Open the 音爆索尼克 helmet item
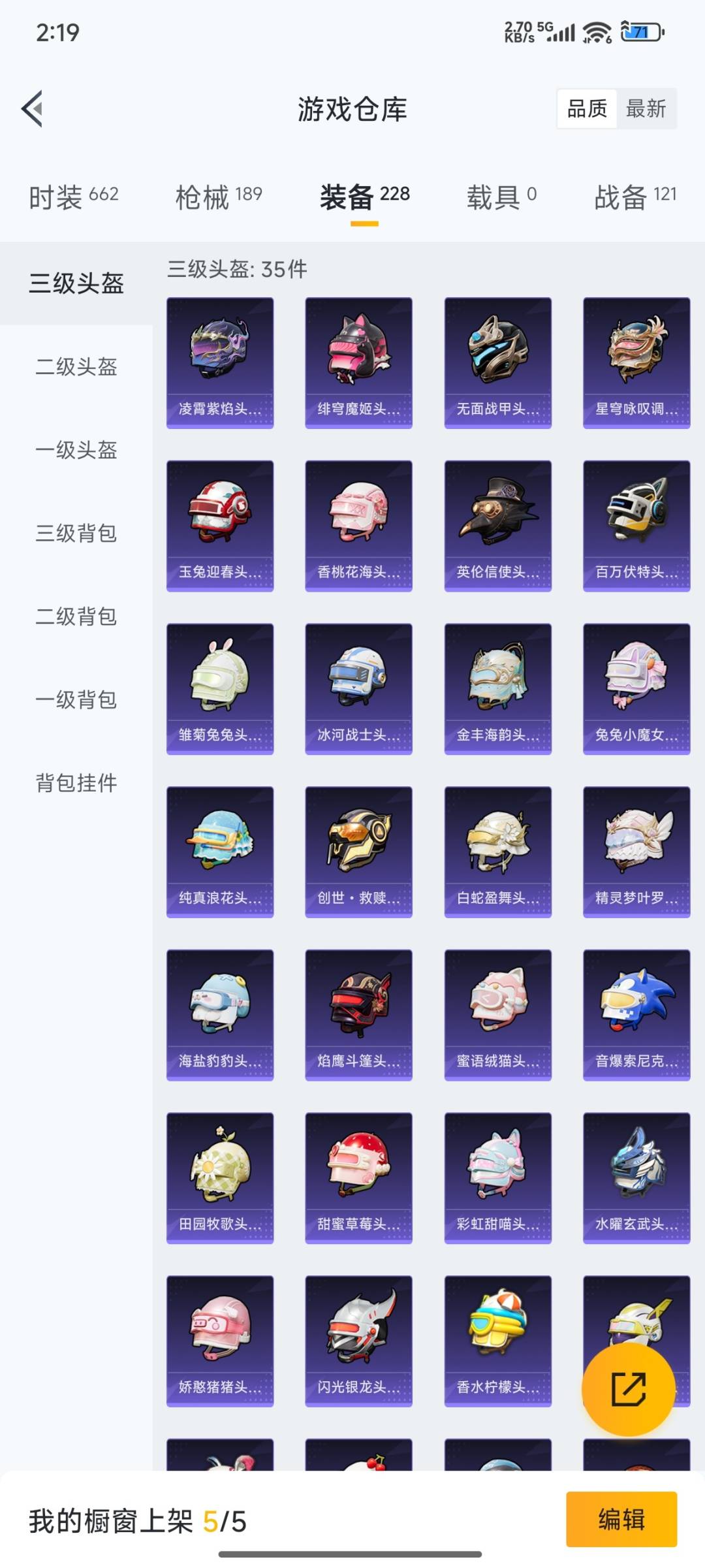705x1568 pixels. pyautogui.click(x=636, y=1014)
